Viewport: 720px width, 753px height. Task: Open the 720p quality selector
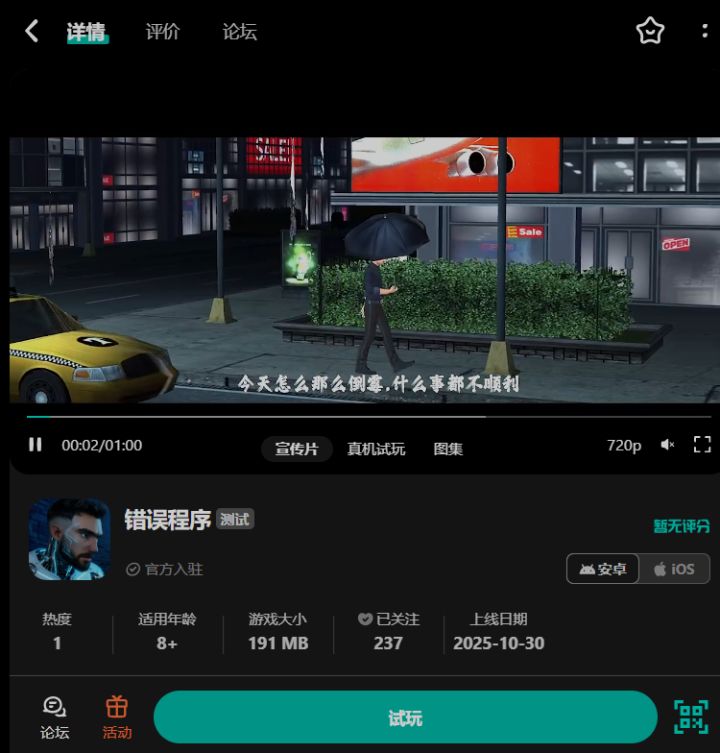click(623, 446)
